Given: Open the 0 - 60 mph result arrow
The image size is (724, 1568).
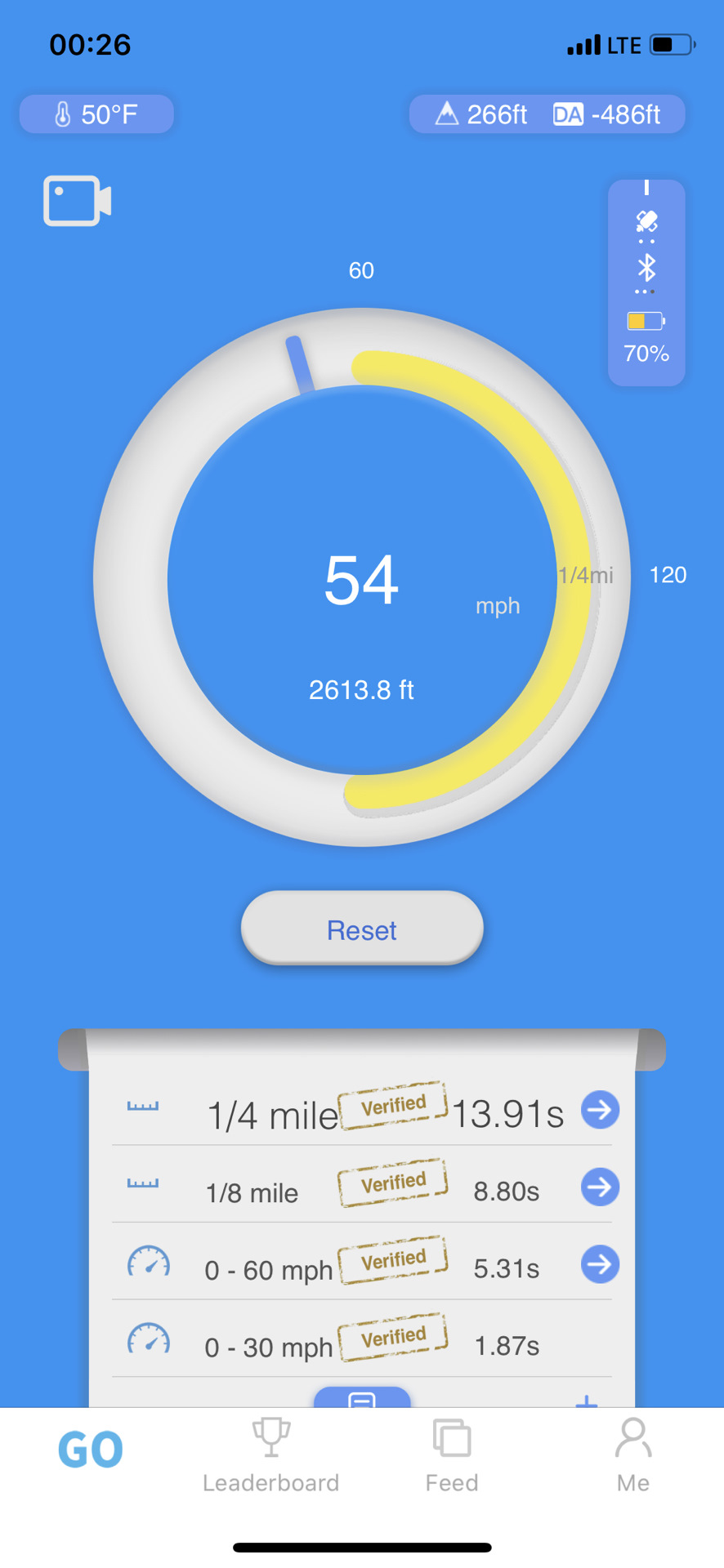Looking at the screenshot, I should point(600,1264).
